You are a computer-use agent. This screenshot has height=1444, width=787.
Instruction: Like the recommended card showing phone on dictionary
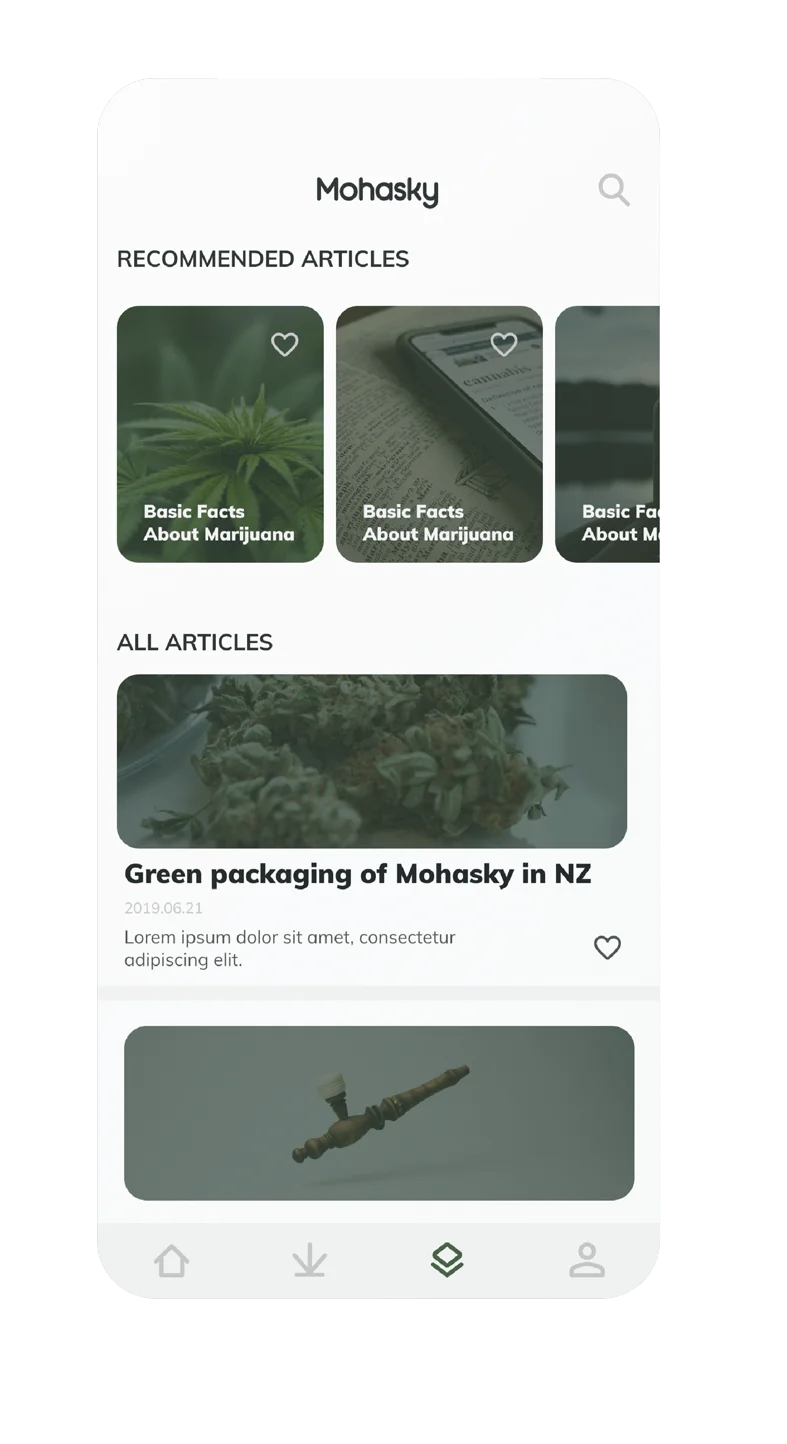click(x=504, y=344)
